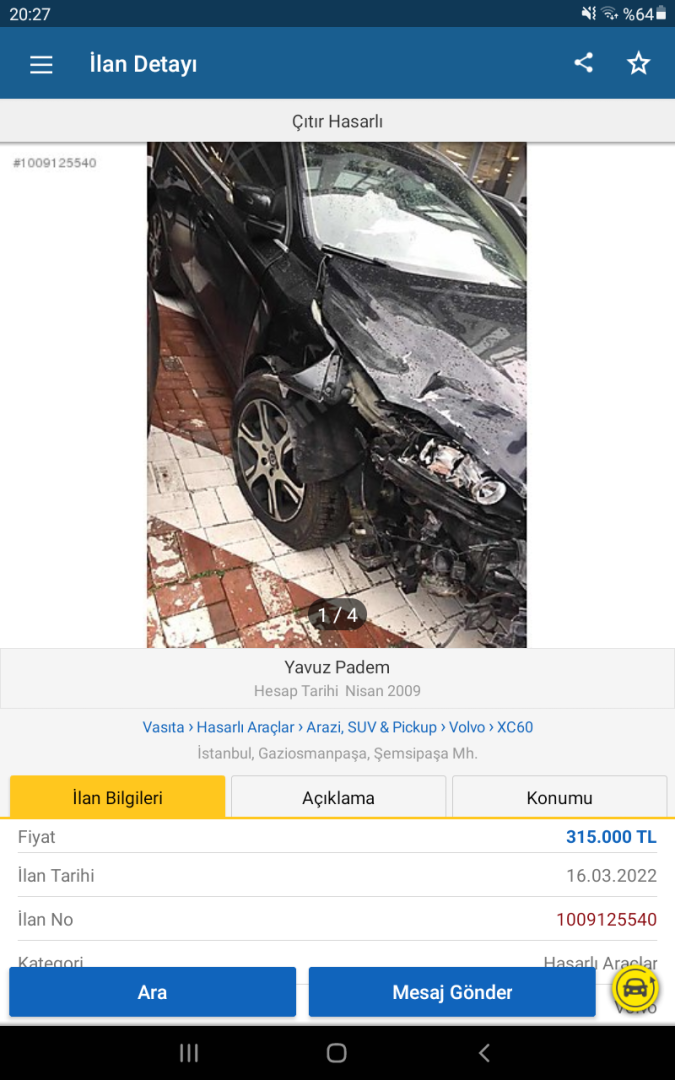Browse the Volvo brand link
The width and height of the screenshot is (675, 1080).
(x=467, y=727)
